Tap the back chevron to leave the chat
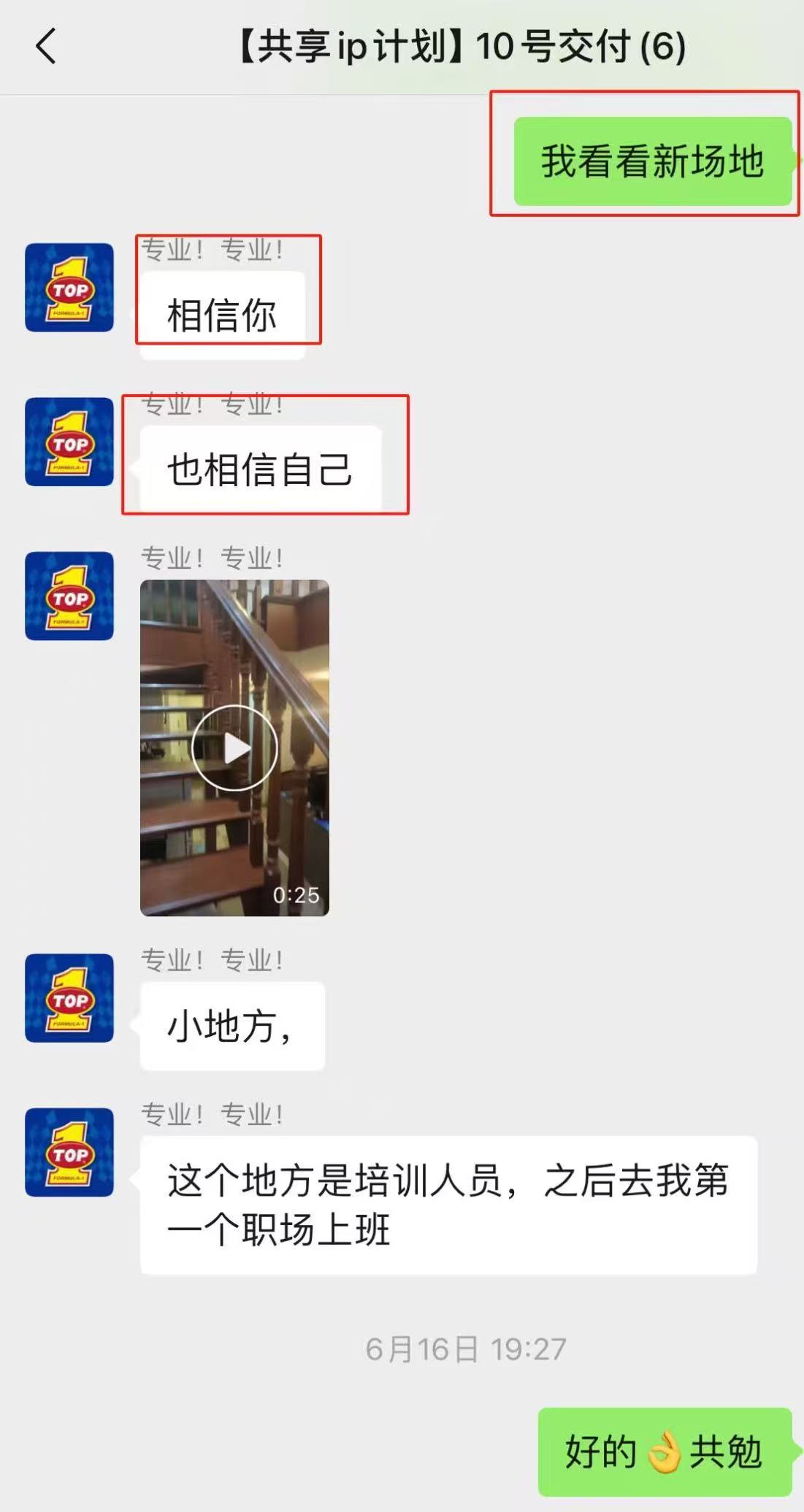Image resolution: width=804 pixels, height=1512 pixels. coord(45,46)
